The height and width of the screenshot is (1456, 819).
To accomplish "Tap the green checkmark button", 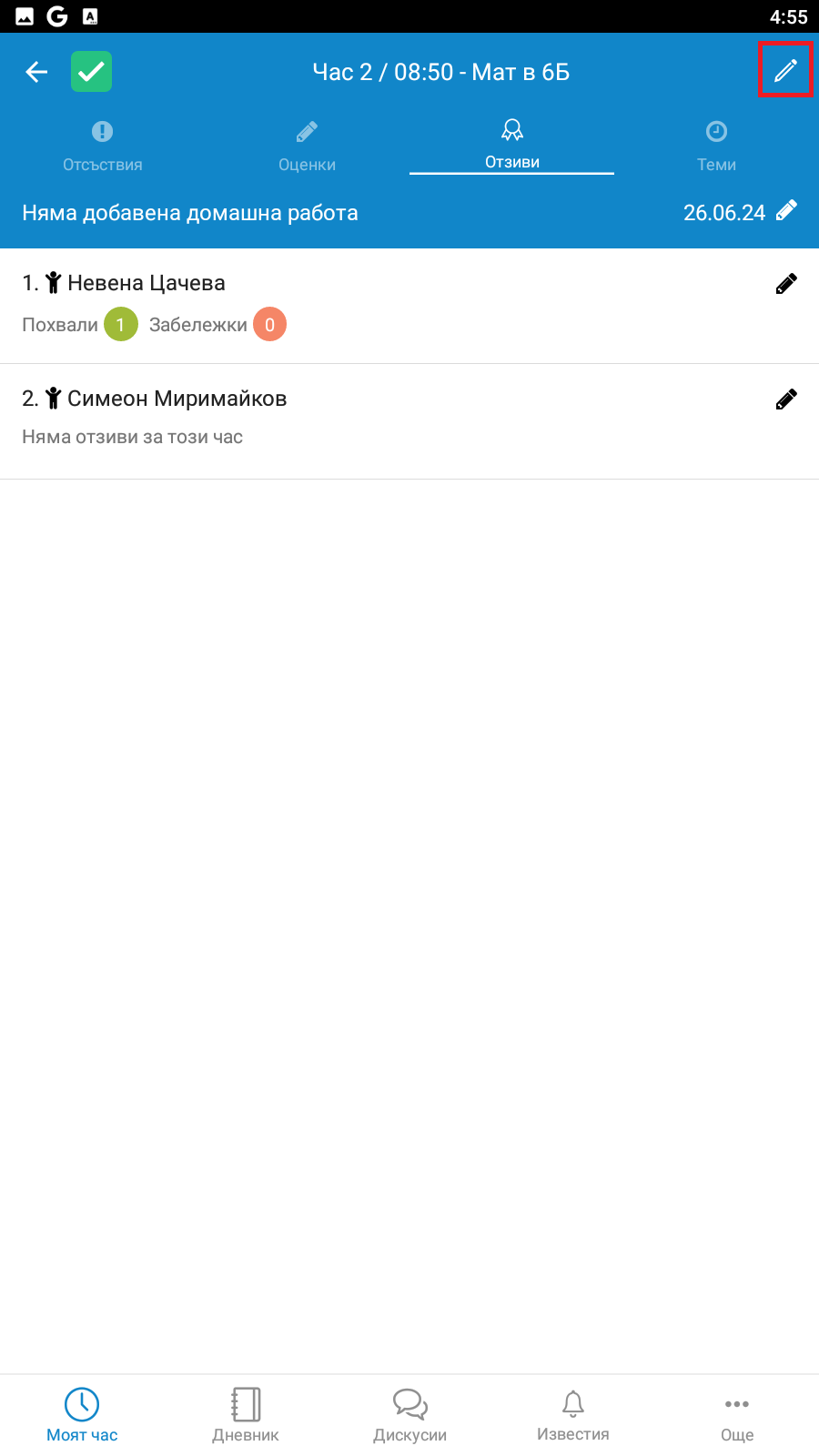I will tap(92, 72).
